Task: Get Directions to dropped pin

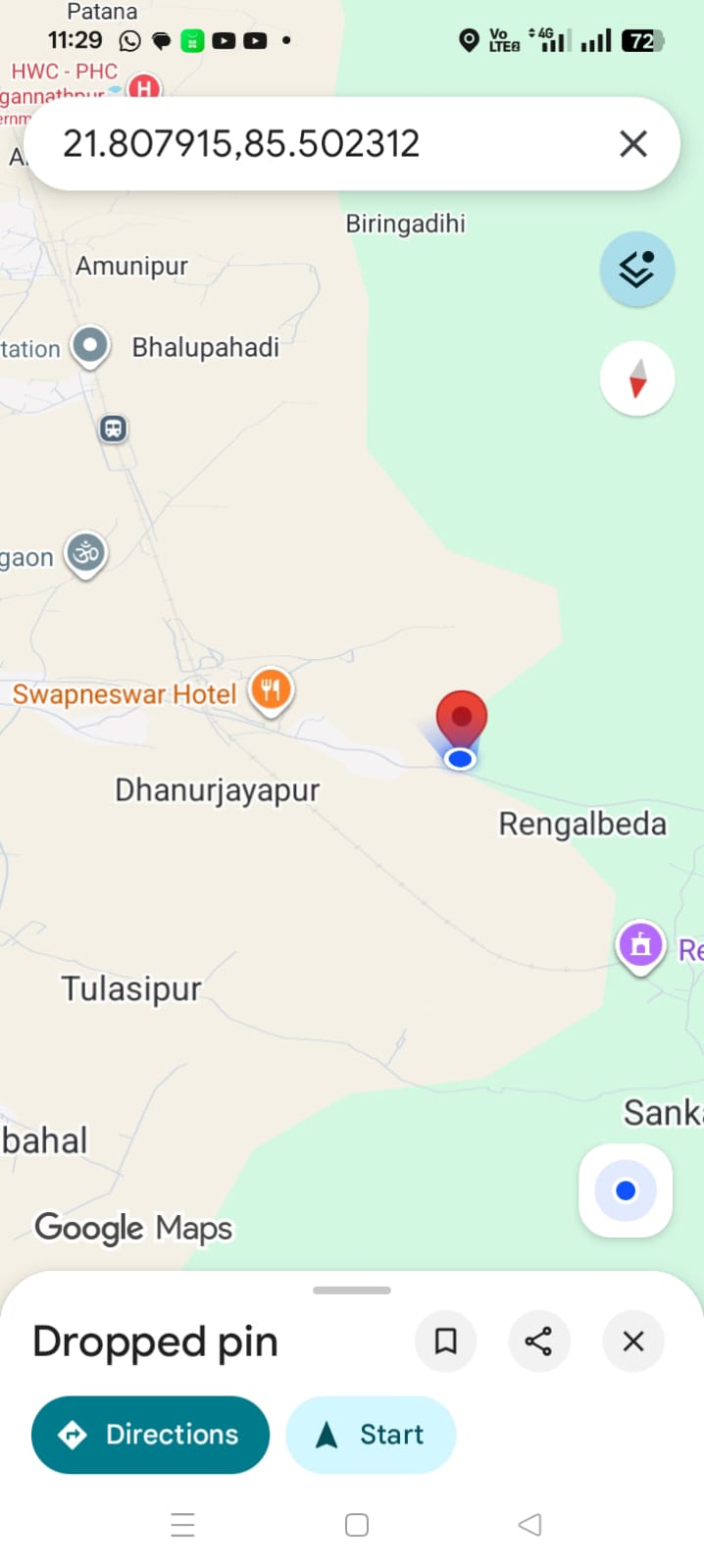Action: [150, 1435]
